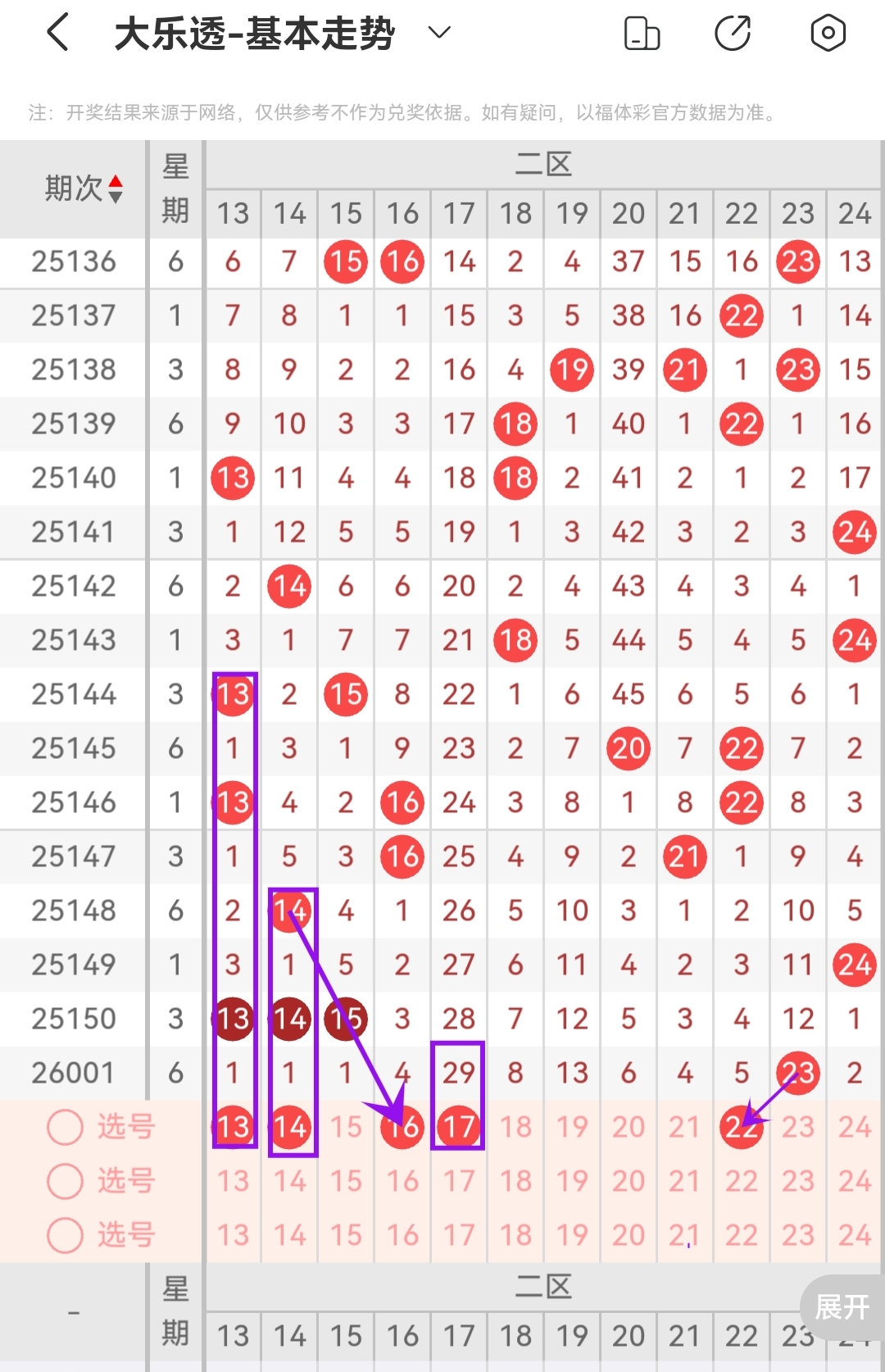Tap the share icon in the top bar
The width and height of the screenshot is (885, 1372).
(733, 31)
